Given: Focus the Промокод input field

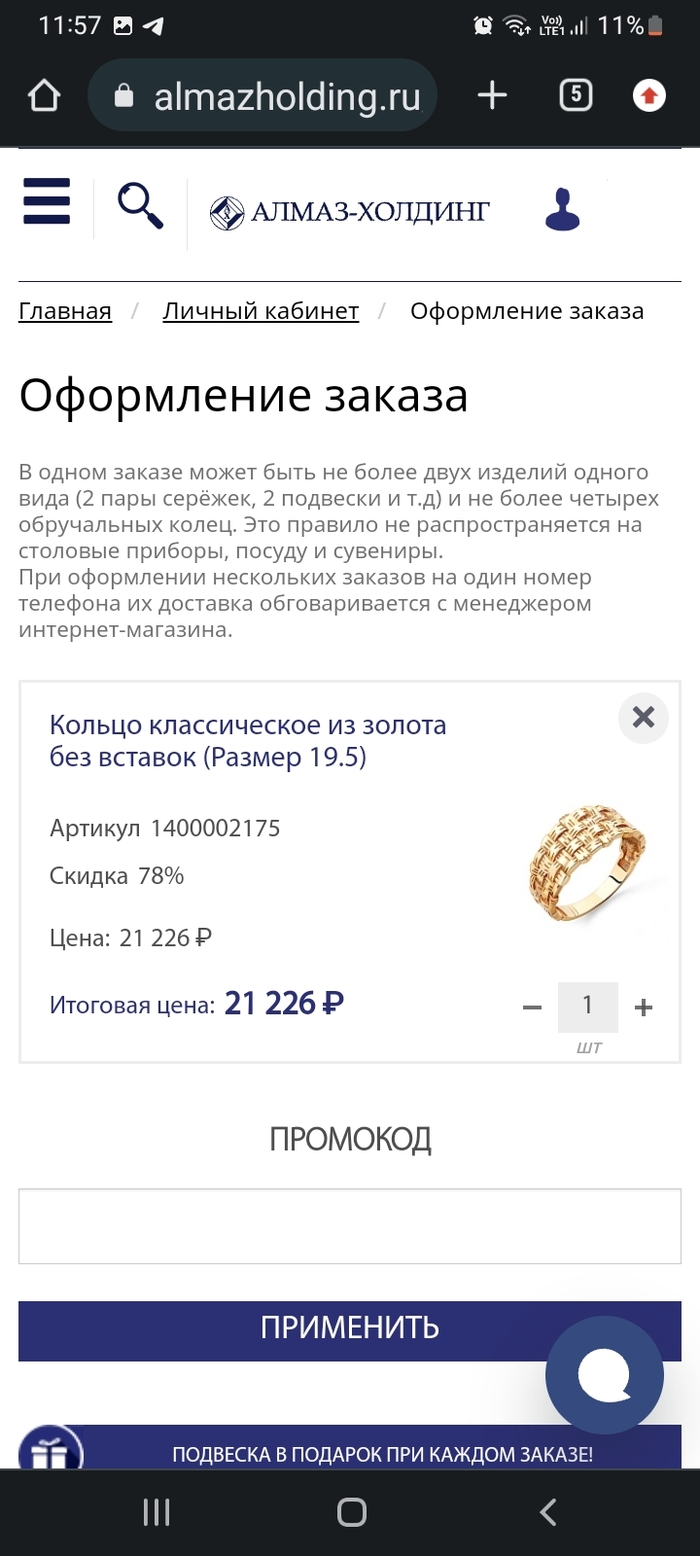Looking at the screenshot, I should click(349, 1226).
